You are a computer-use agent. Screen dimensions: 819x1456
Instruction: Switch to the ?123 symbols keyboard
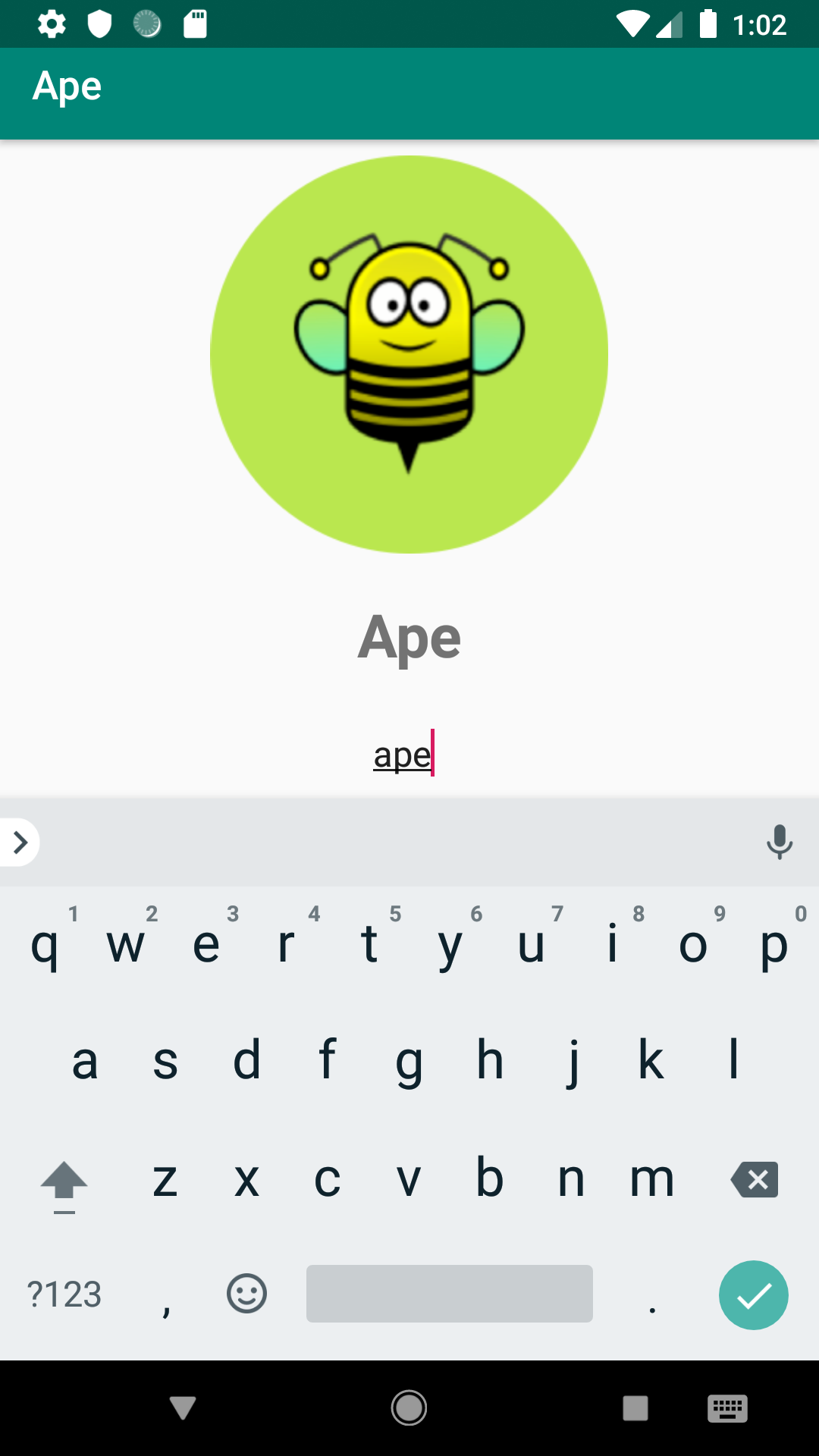point(64,1294)
